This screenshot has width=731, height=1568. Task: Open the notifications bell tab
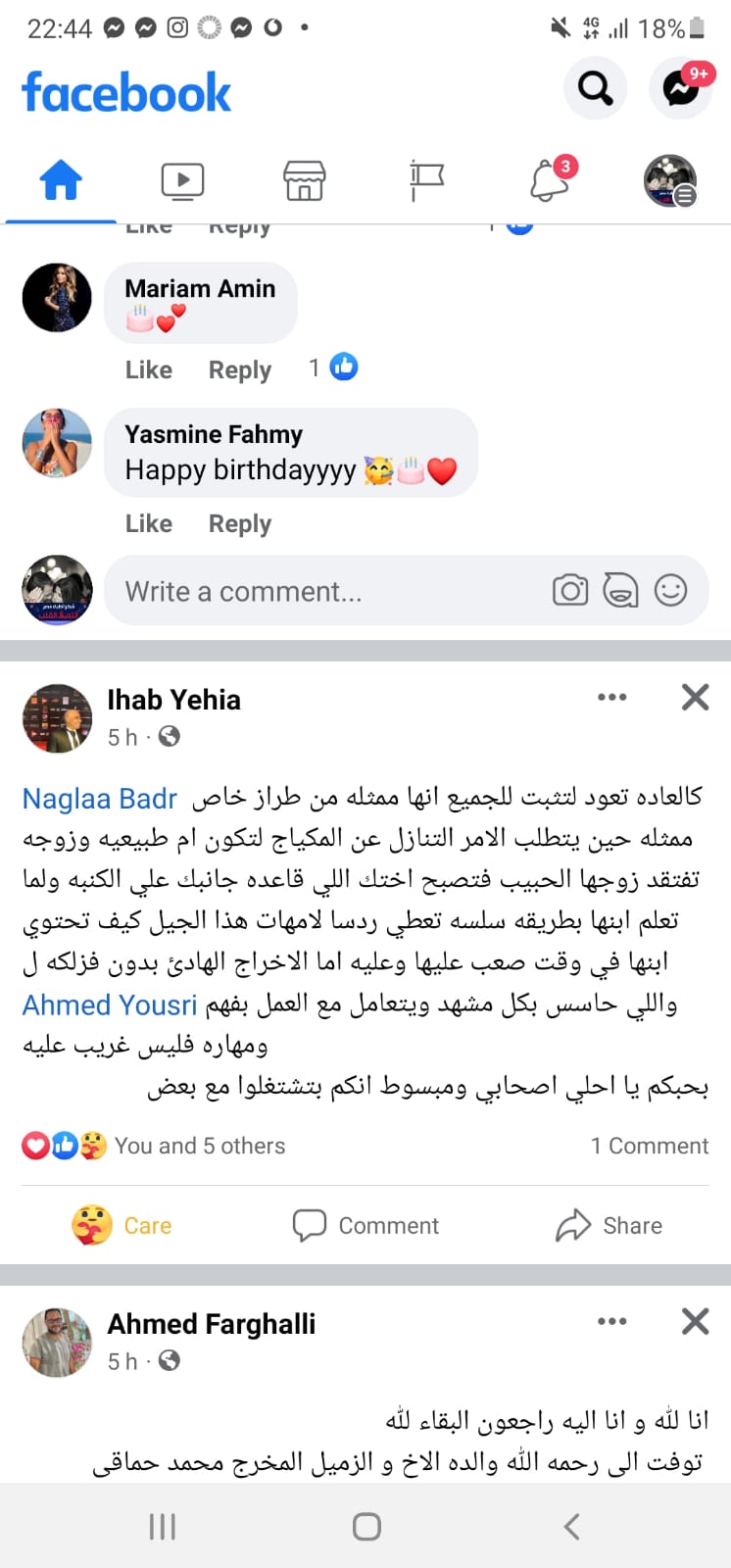[x=549, y=181]
